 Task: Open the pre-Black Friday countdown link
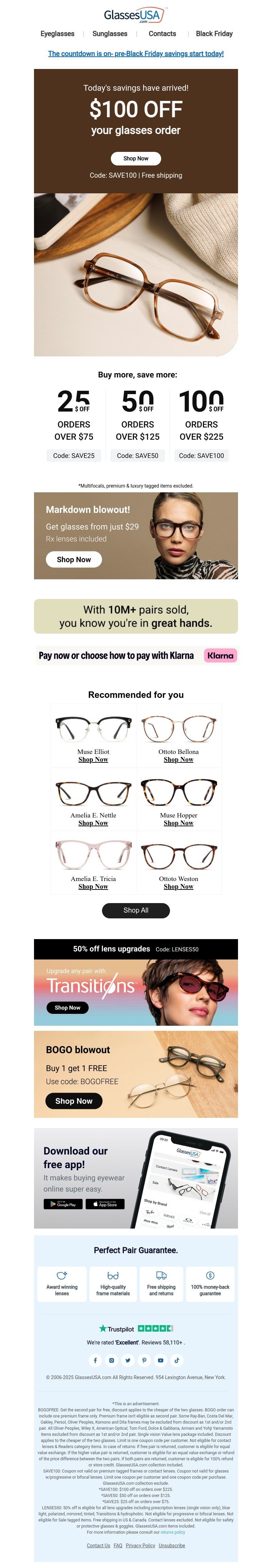click(136, 54)
